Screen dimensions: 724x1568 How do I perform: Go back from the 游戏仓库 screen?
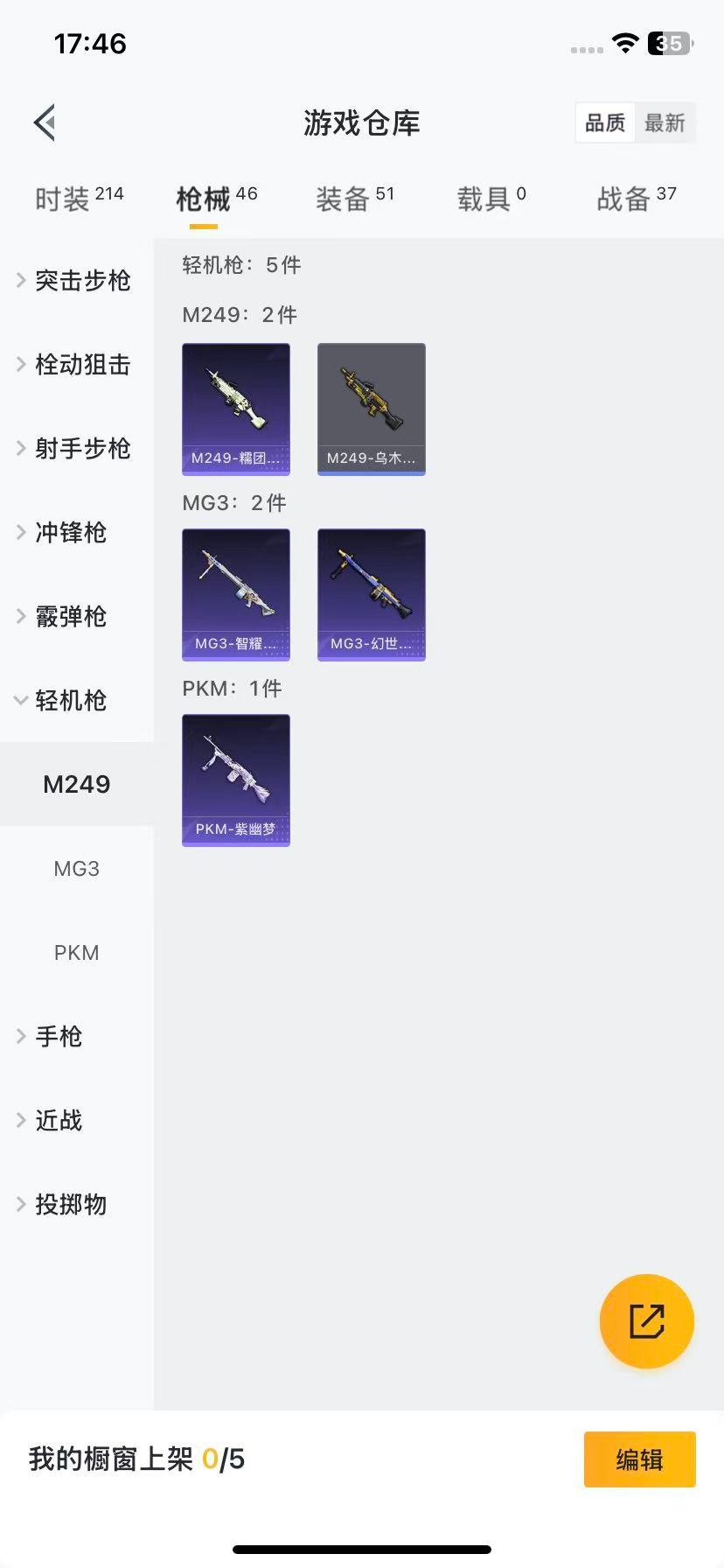coord(45,122)
